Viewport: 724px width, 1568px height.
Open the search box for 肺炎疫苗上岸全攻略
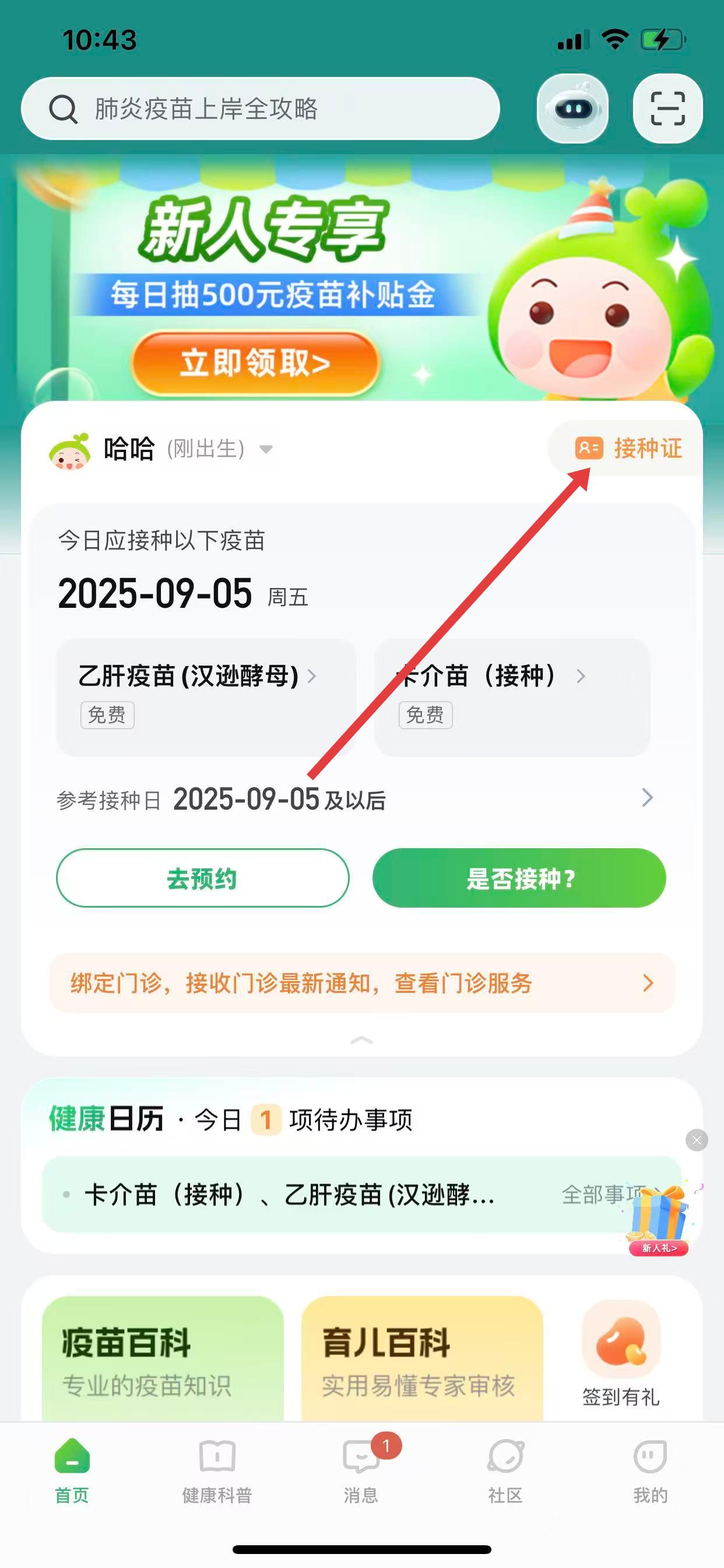click(261, 109)
